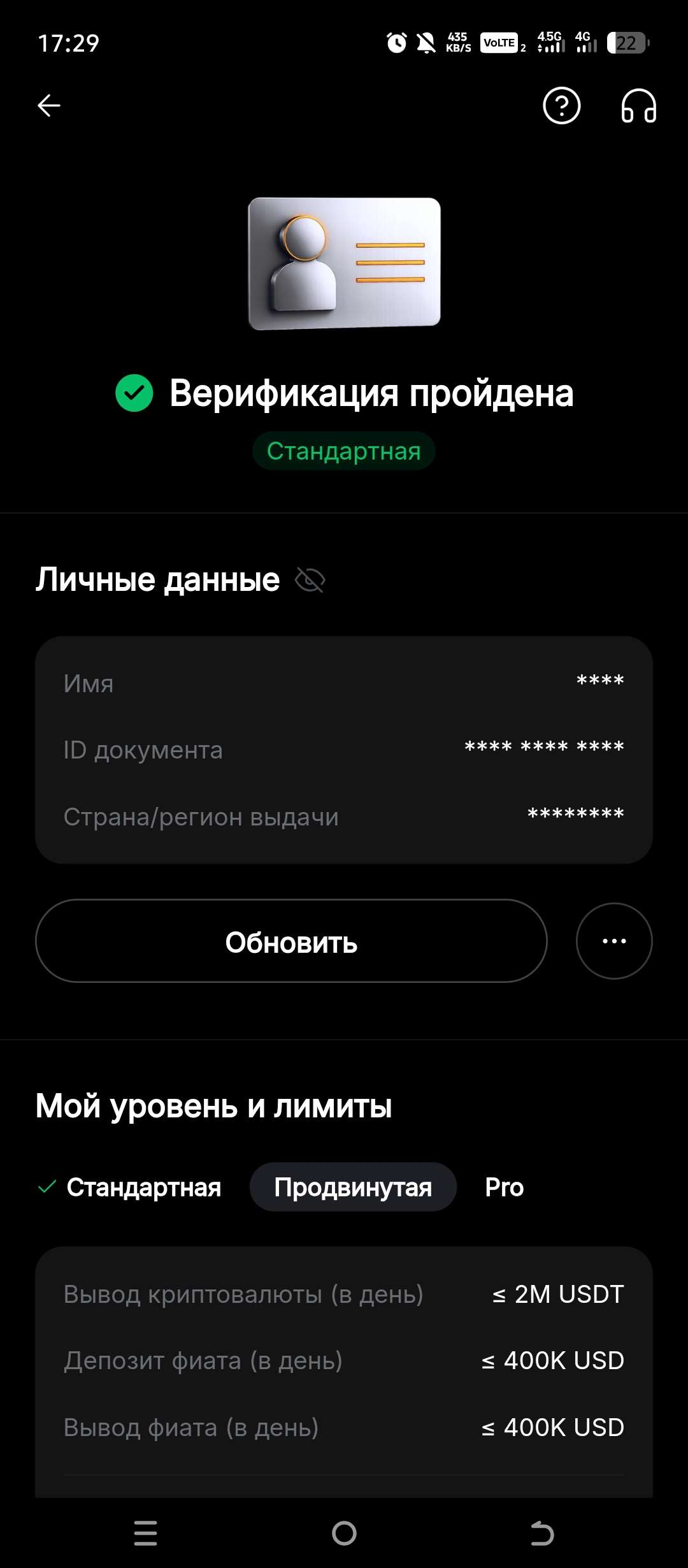Tap the Имя masked data row
Viewport: 688px width, 1568px height.
(x=344, y=683)
